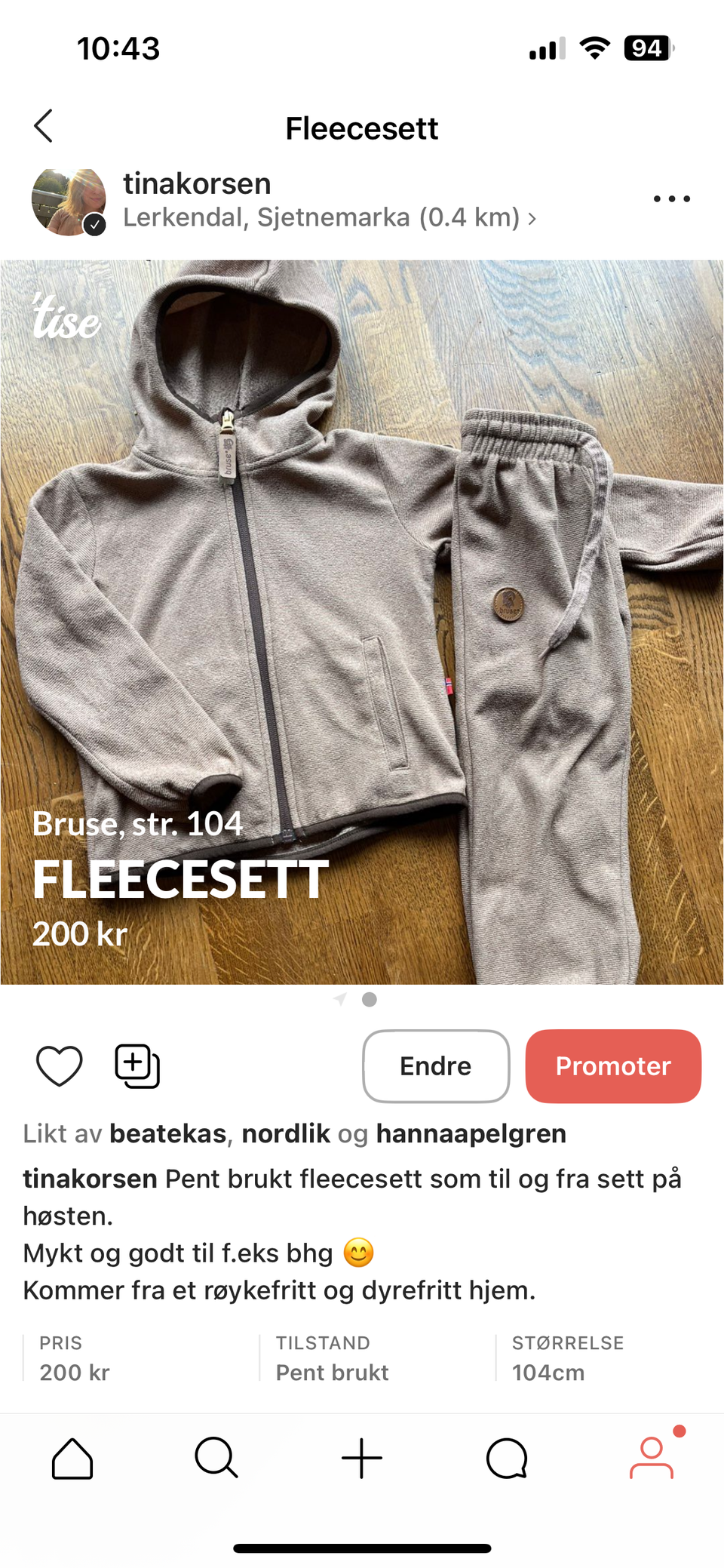Tap the heart icon to like the fleecesett
This screenshot has height=1568, width=724.
(x=59, y=1066)
